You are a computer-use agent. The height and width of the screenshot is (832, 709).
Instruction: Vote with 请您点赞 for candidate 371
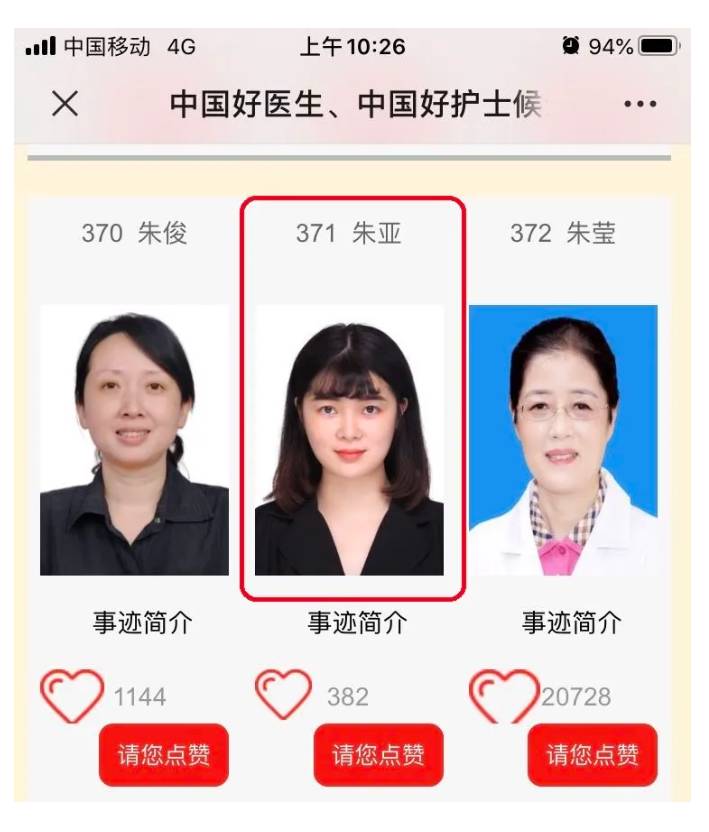click(x=378, y=754)
